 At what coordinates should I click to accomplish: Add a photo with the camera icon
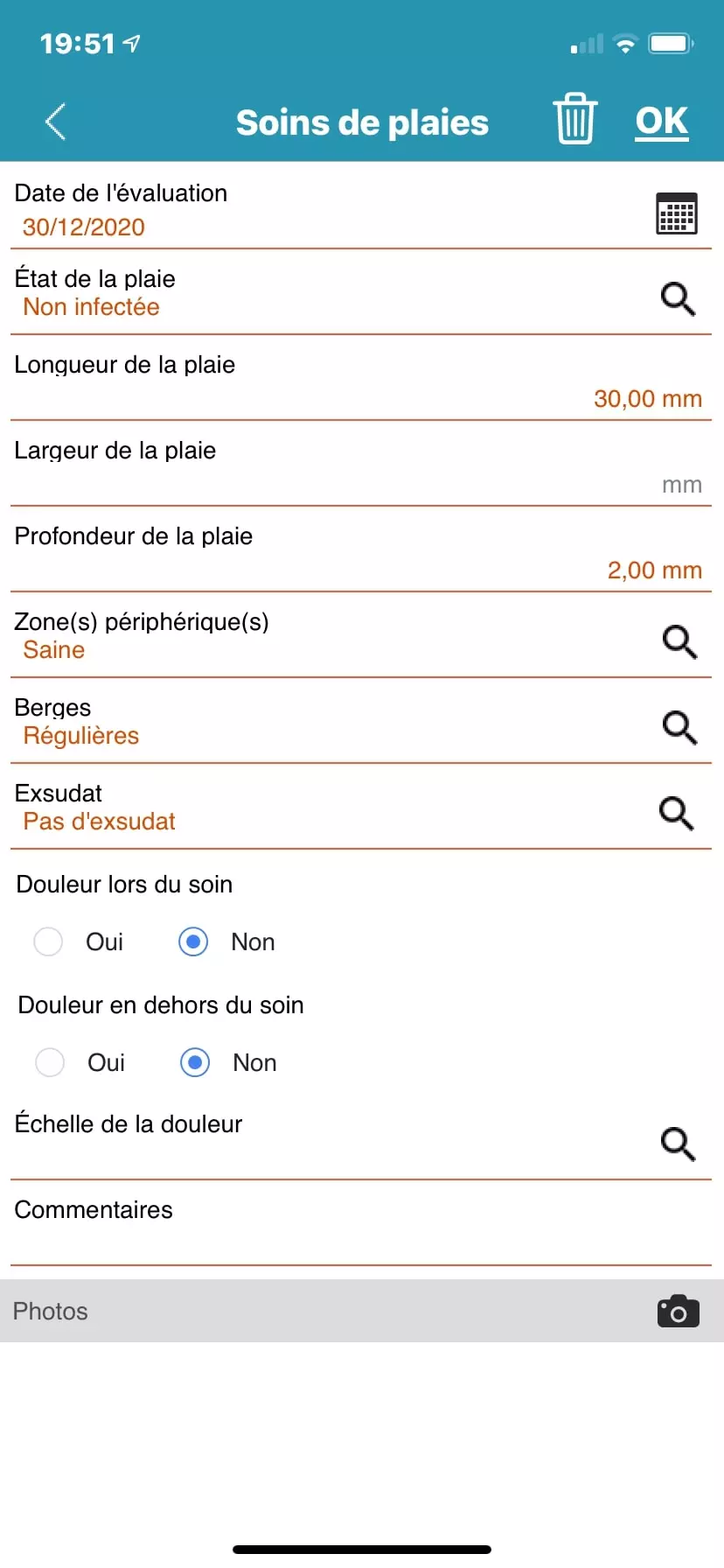click(678, 1312)
